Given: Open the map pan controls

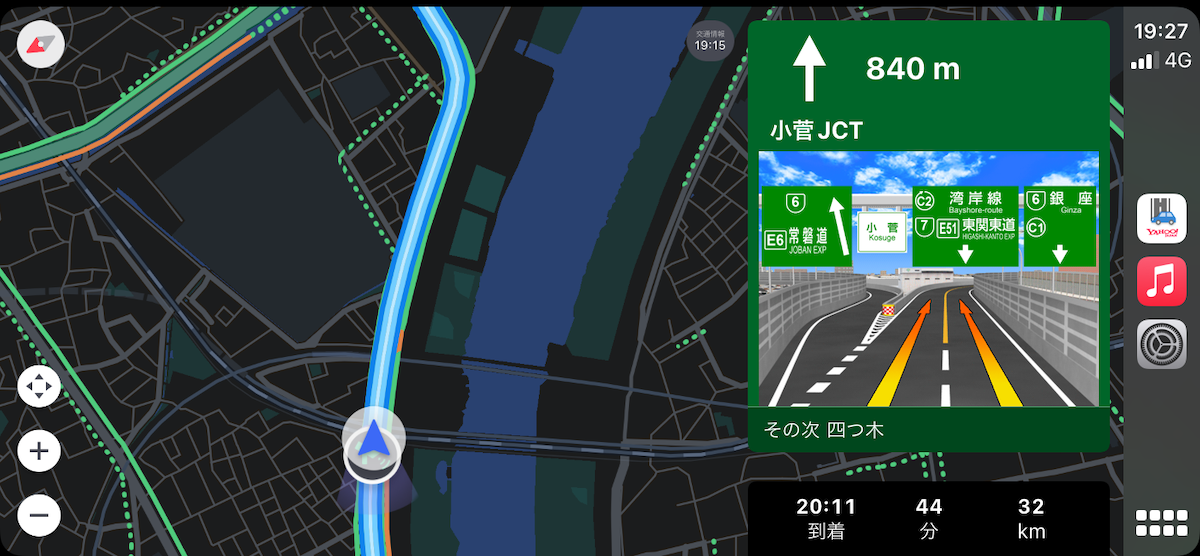Looking at the screenshot, I should (x=39, y=386).
